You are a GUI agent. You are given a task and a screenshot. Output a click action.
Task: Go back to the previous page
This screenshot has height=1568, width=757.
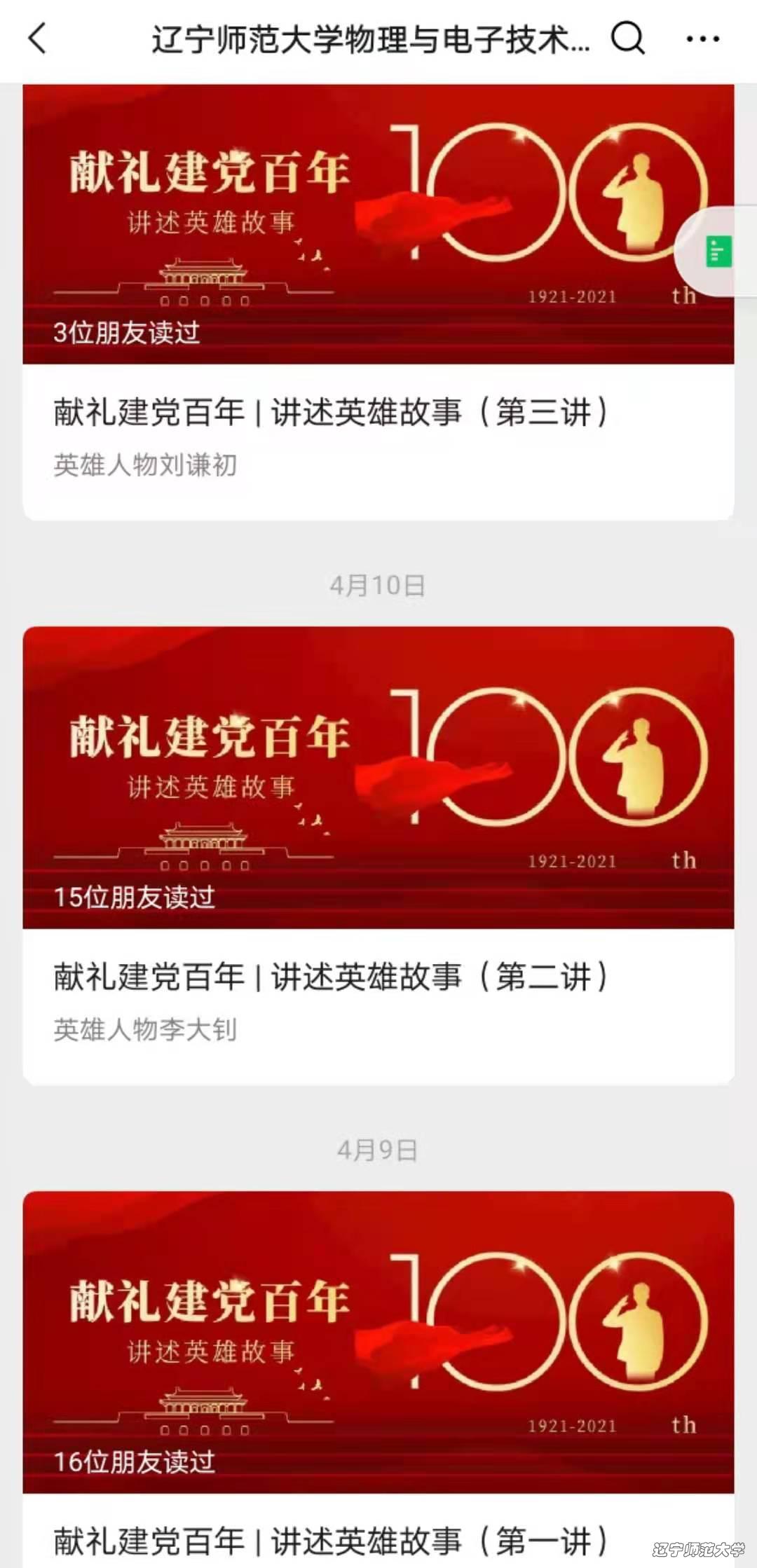(x=38, y=39)
